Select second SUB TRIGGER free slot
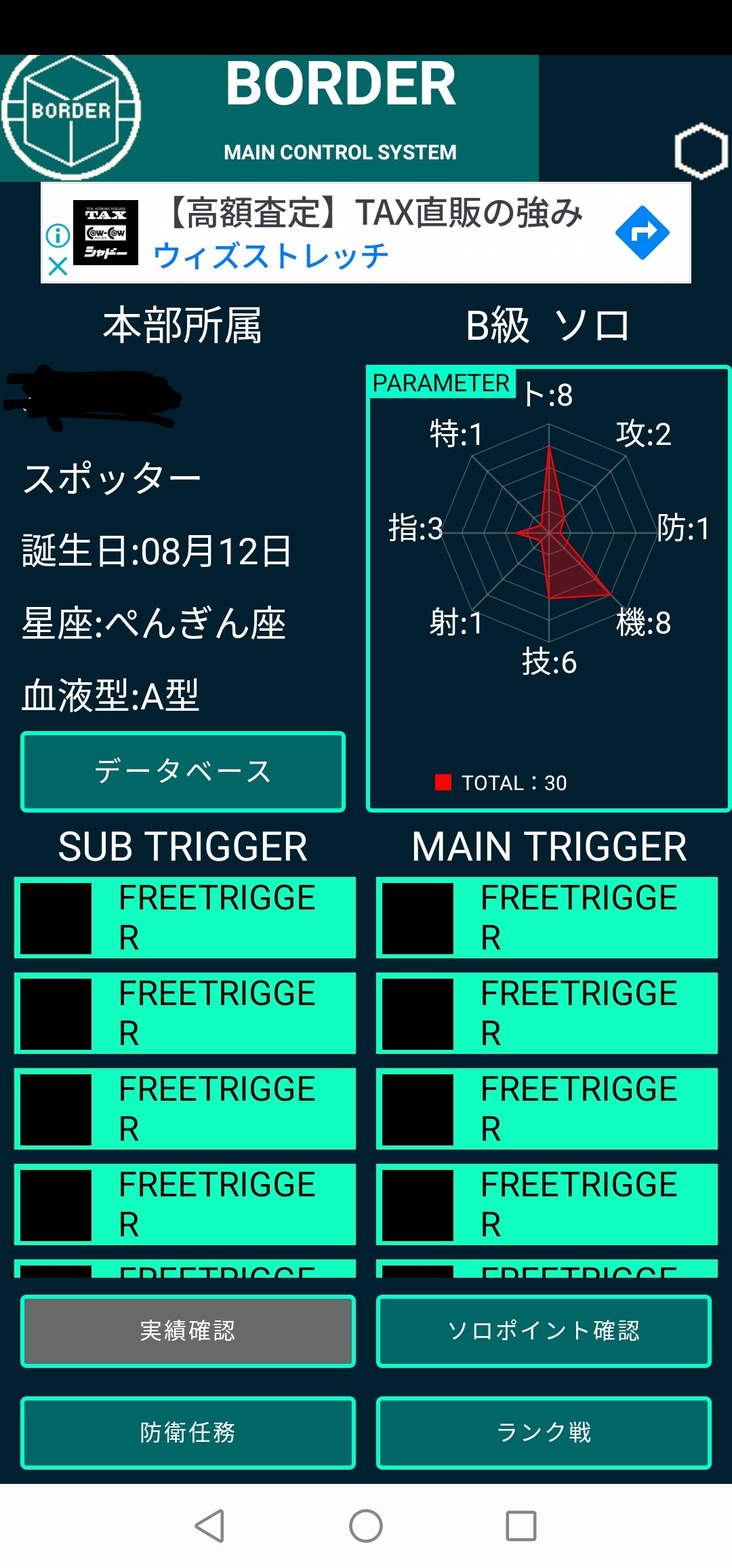The height and width of the screenshot is (1568, 732). [185, 1013]
